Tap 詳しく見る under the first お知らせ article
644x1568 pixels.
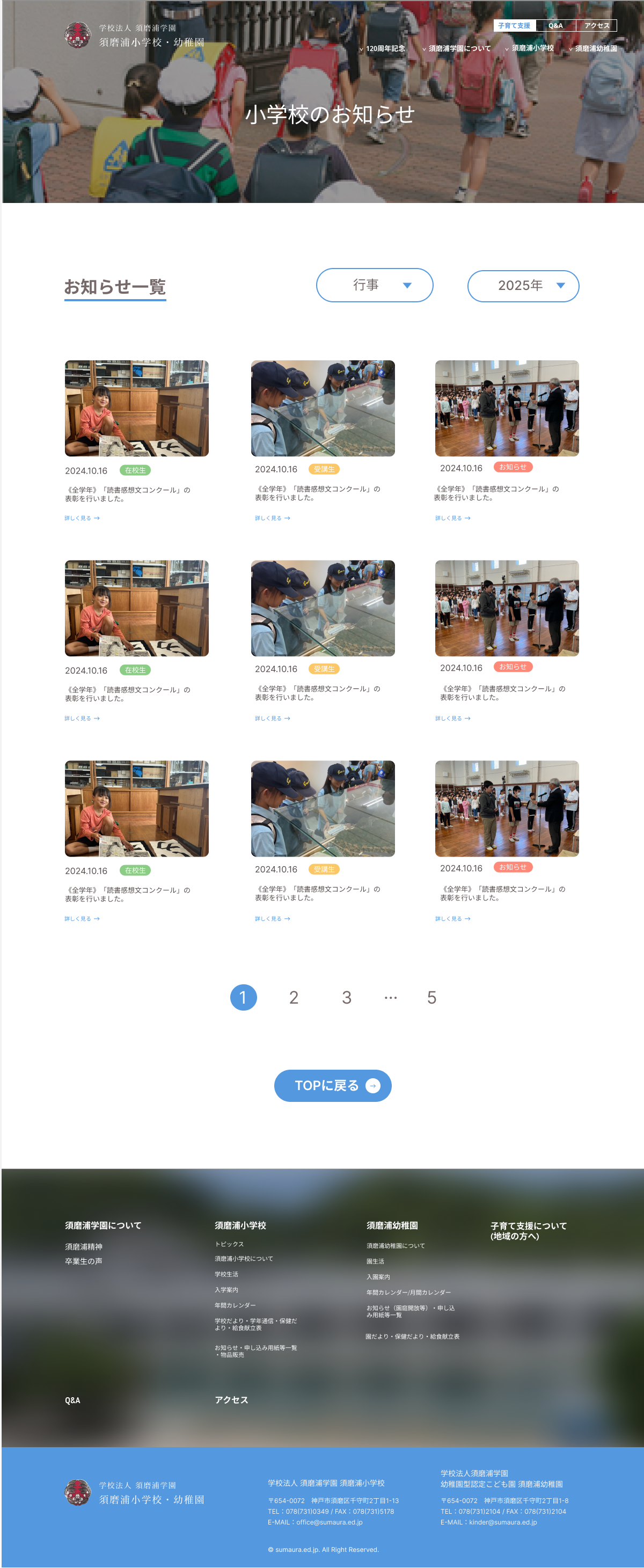[452, 518]
